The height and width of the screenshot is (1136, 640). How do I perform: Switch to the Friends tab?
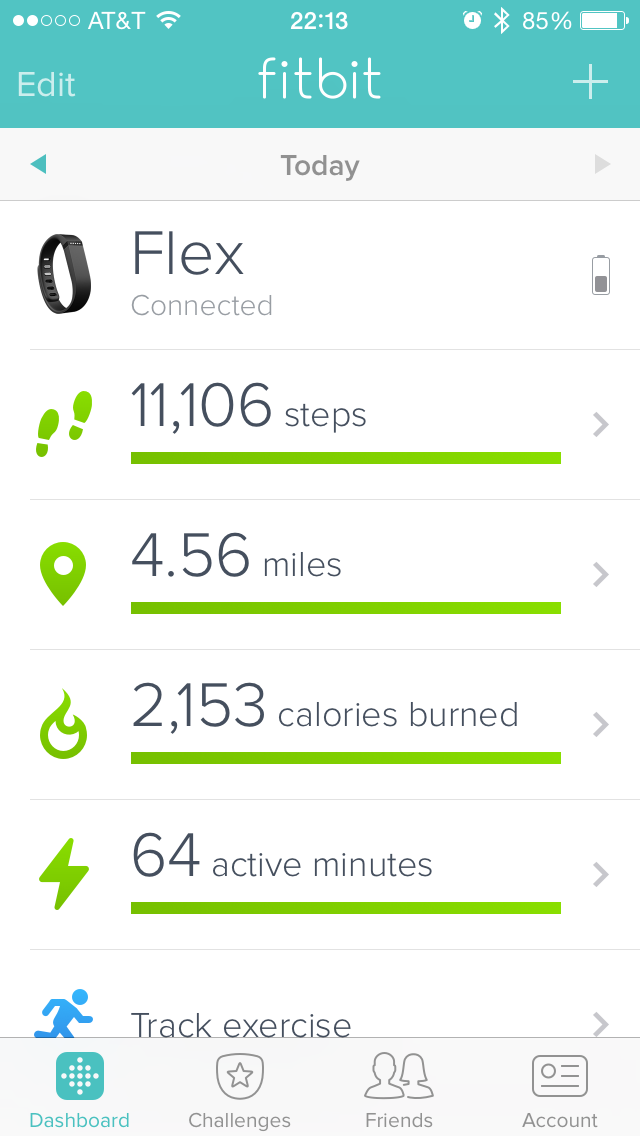coord(399,1090)
